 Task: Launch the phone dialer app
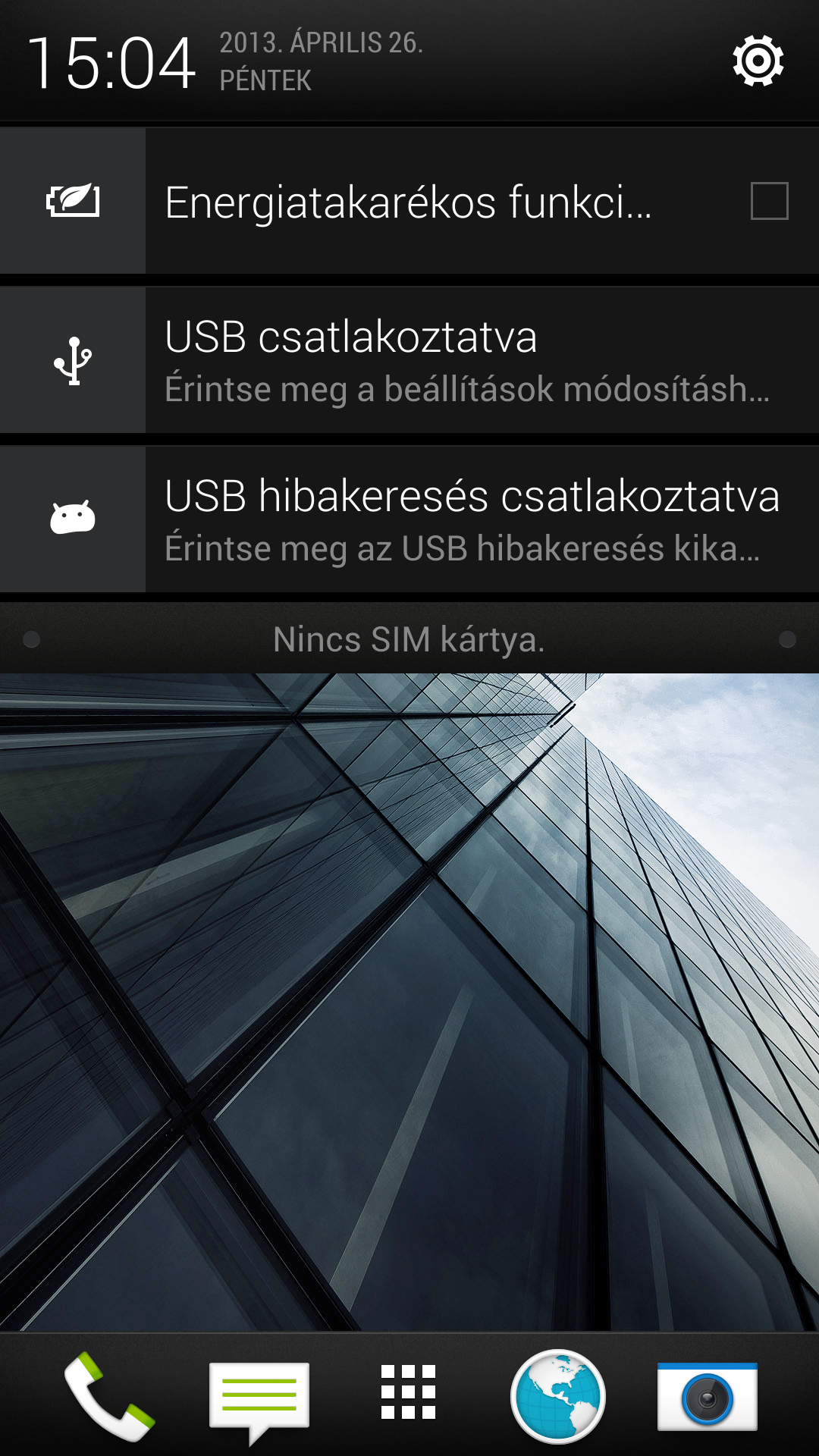point(108,1396)
